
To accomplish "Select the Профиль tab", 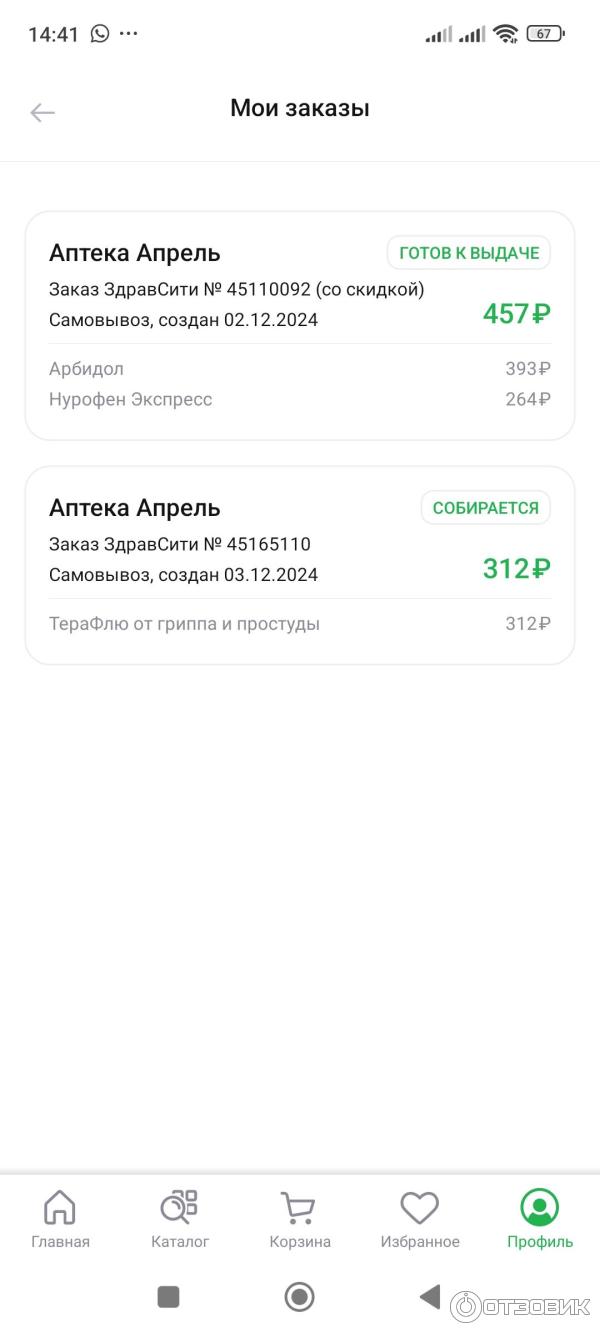I will [x=540, y=1220].
